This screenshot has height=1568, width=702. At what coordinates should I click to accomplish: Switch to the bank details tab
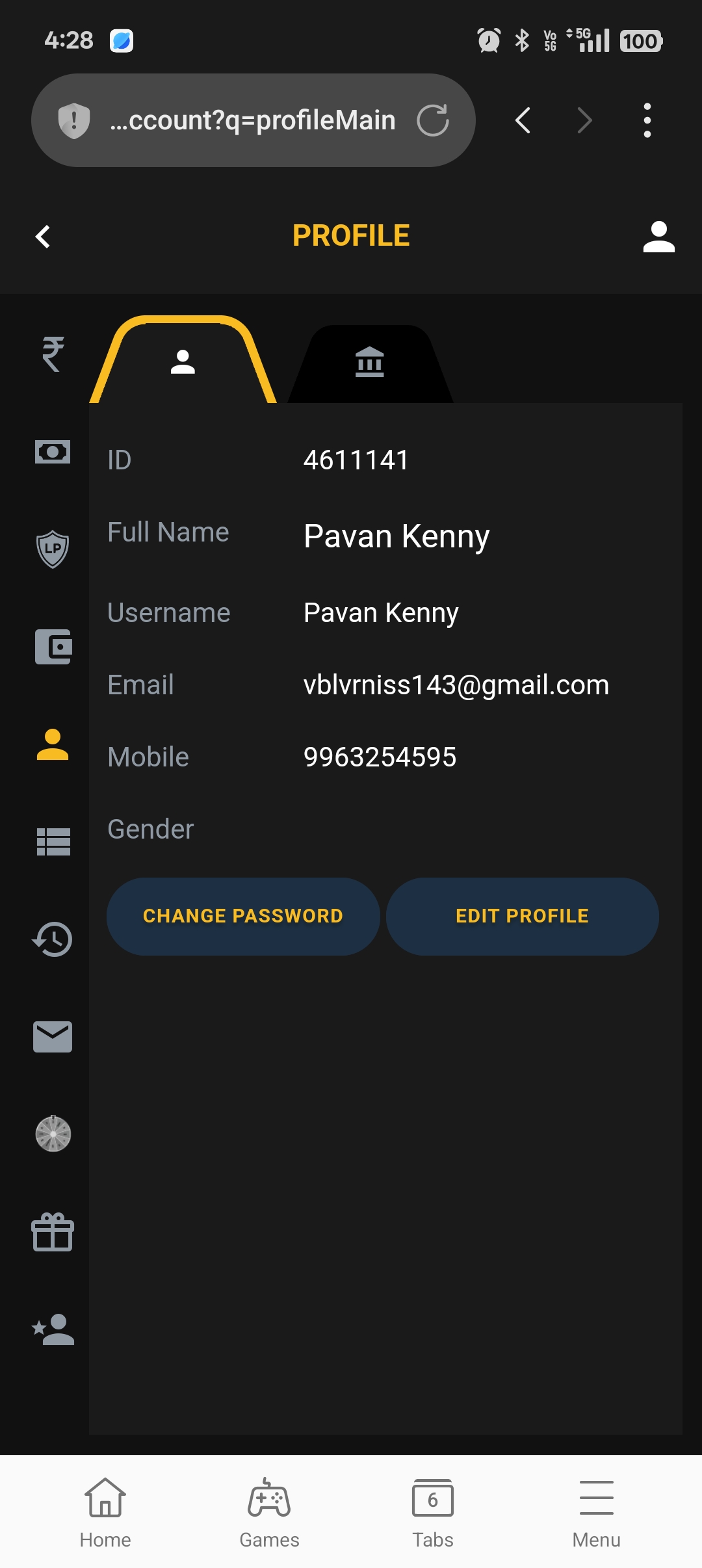(369, 362)
